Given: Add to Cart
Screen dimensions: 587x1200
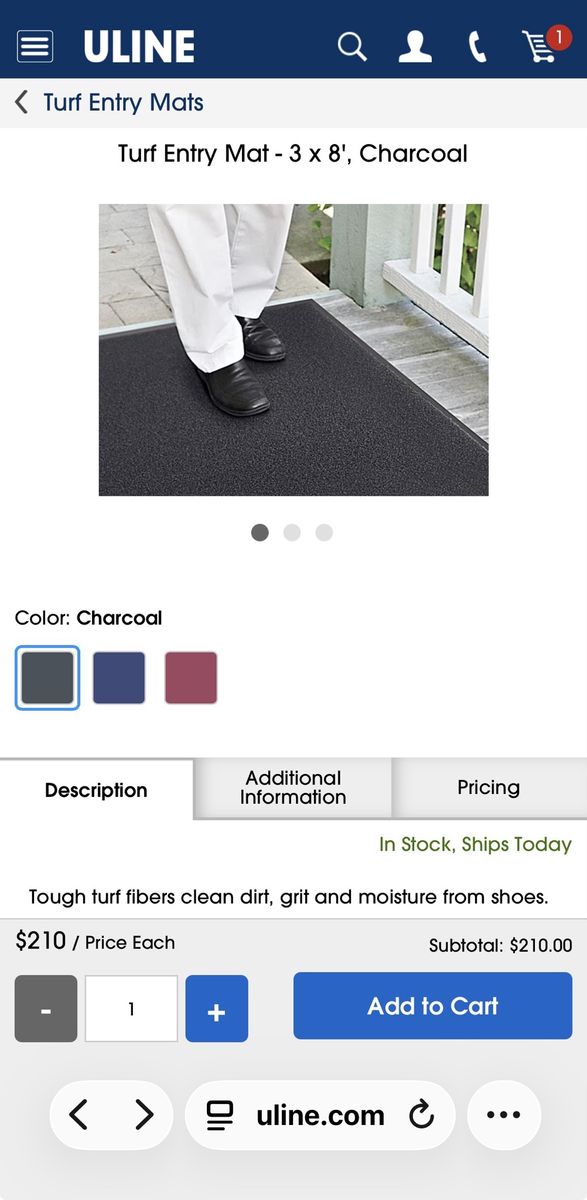Looking at the screenshot, I should [433, 1006].
